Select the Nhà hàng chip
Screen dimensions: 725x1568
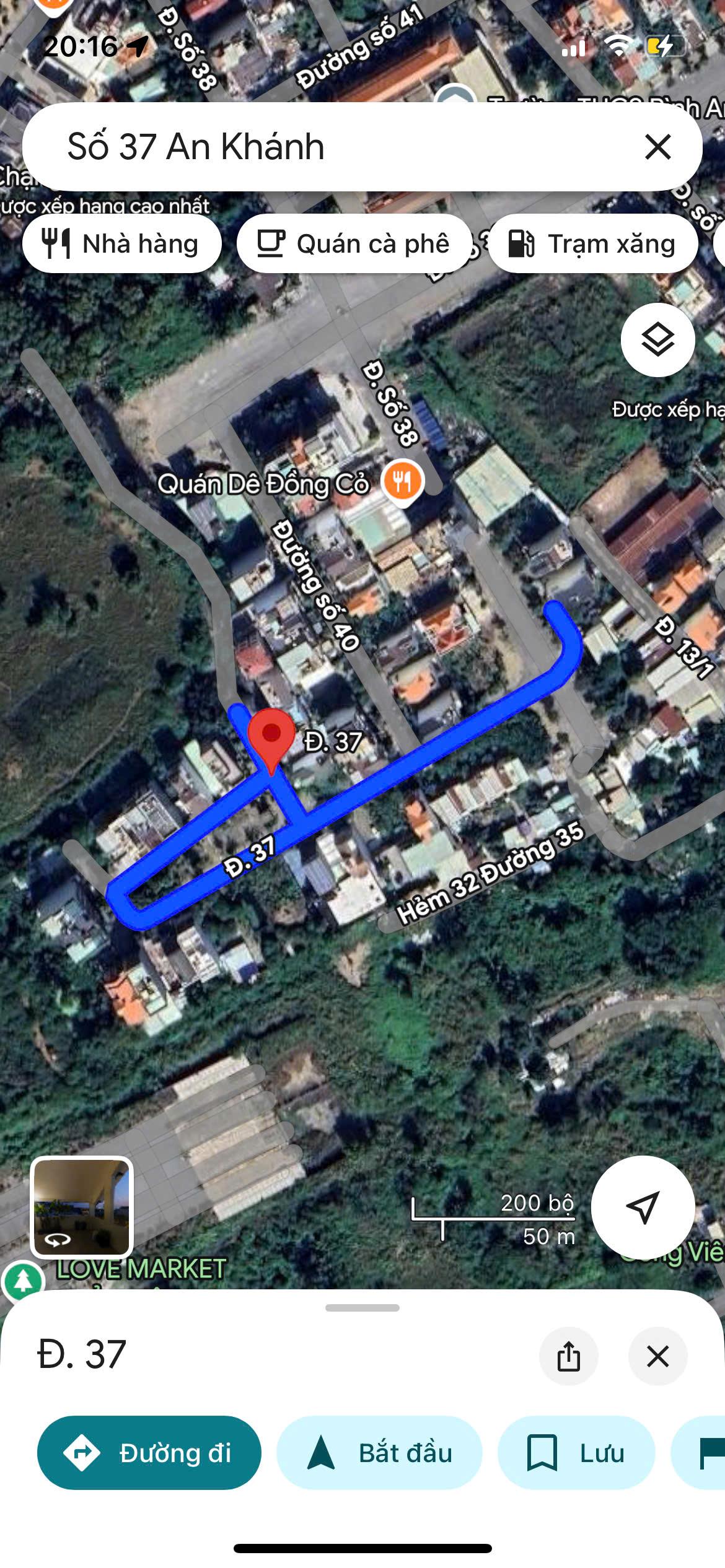coord(122,243)
